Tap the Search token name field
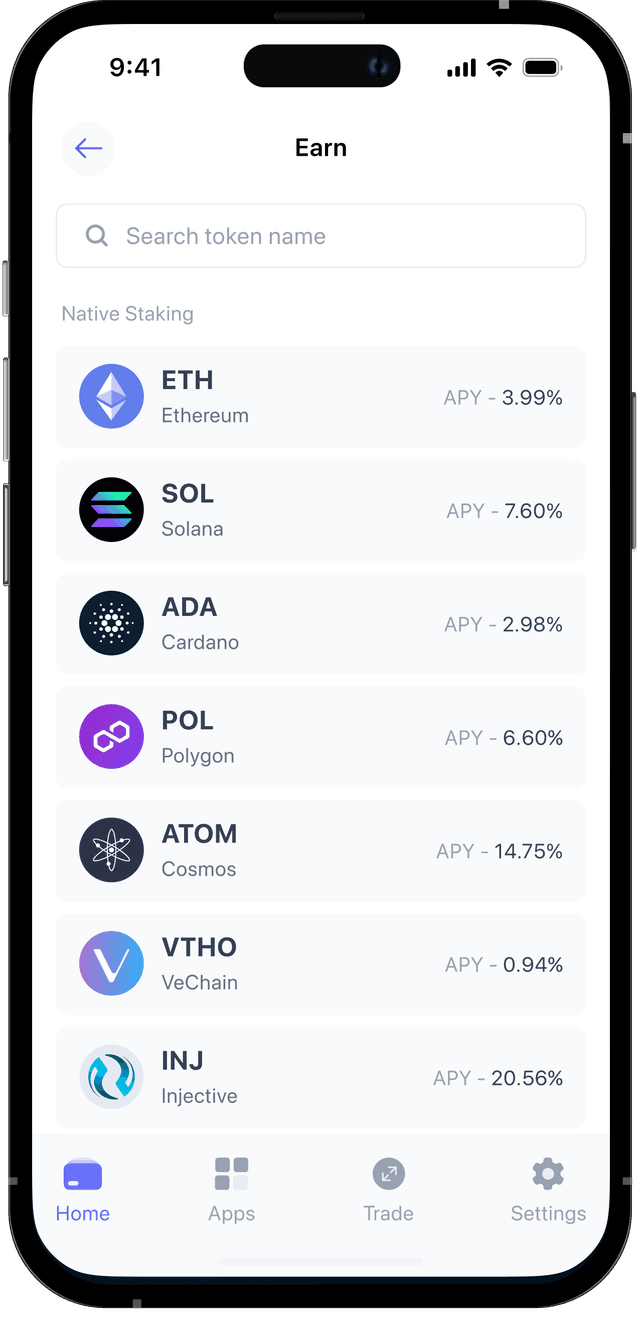640x1317 pixels. (x=320, y=237)
